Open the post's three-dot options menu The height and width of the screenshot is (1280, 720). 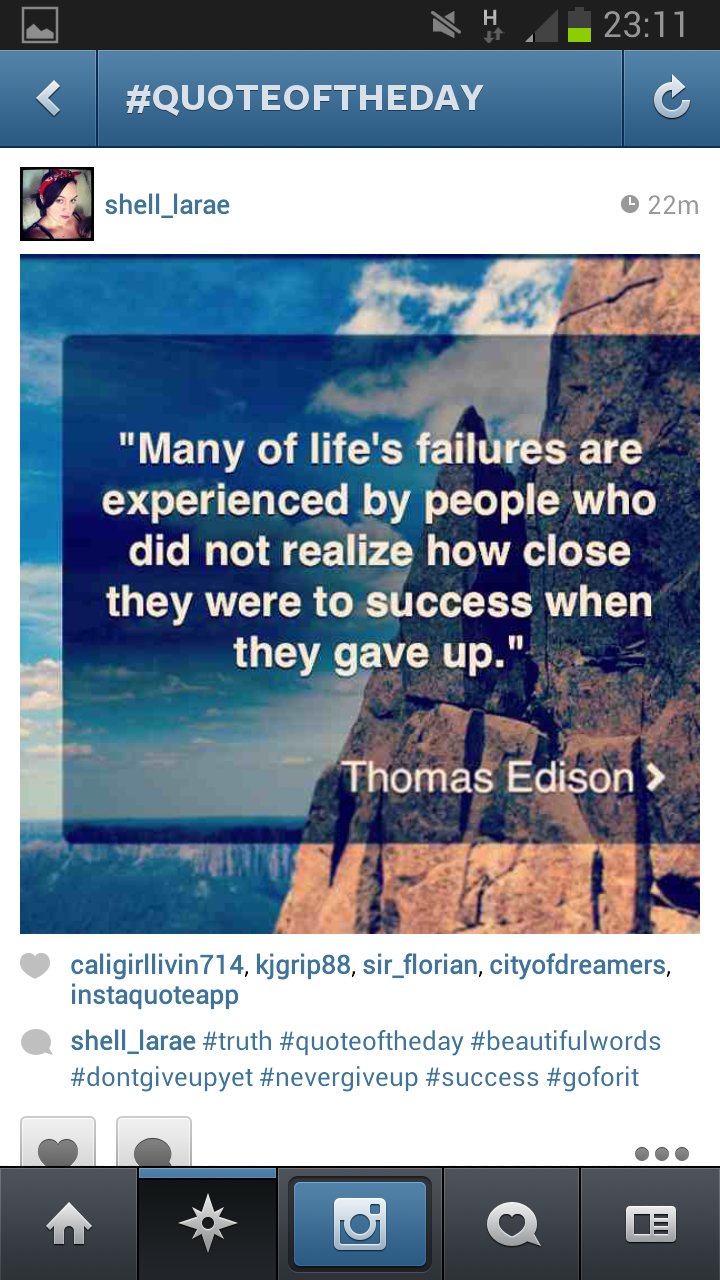662,1154
